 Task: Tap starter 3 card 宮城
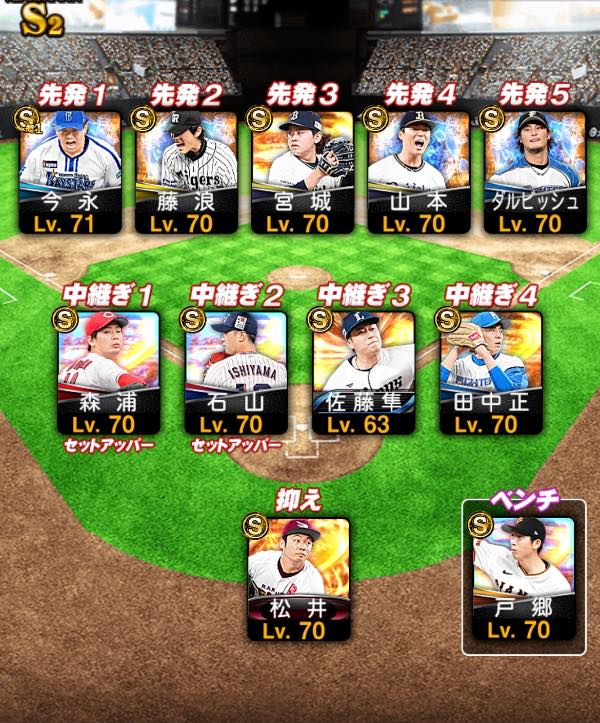click(302, 172)
